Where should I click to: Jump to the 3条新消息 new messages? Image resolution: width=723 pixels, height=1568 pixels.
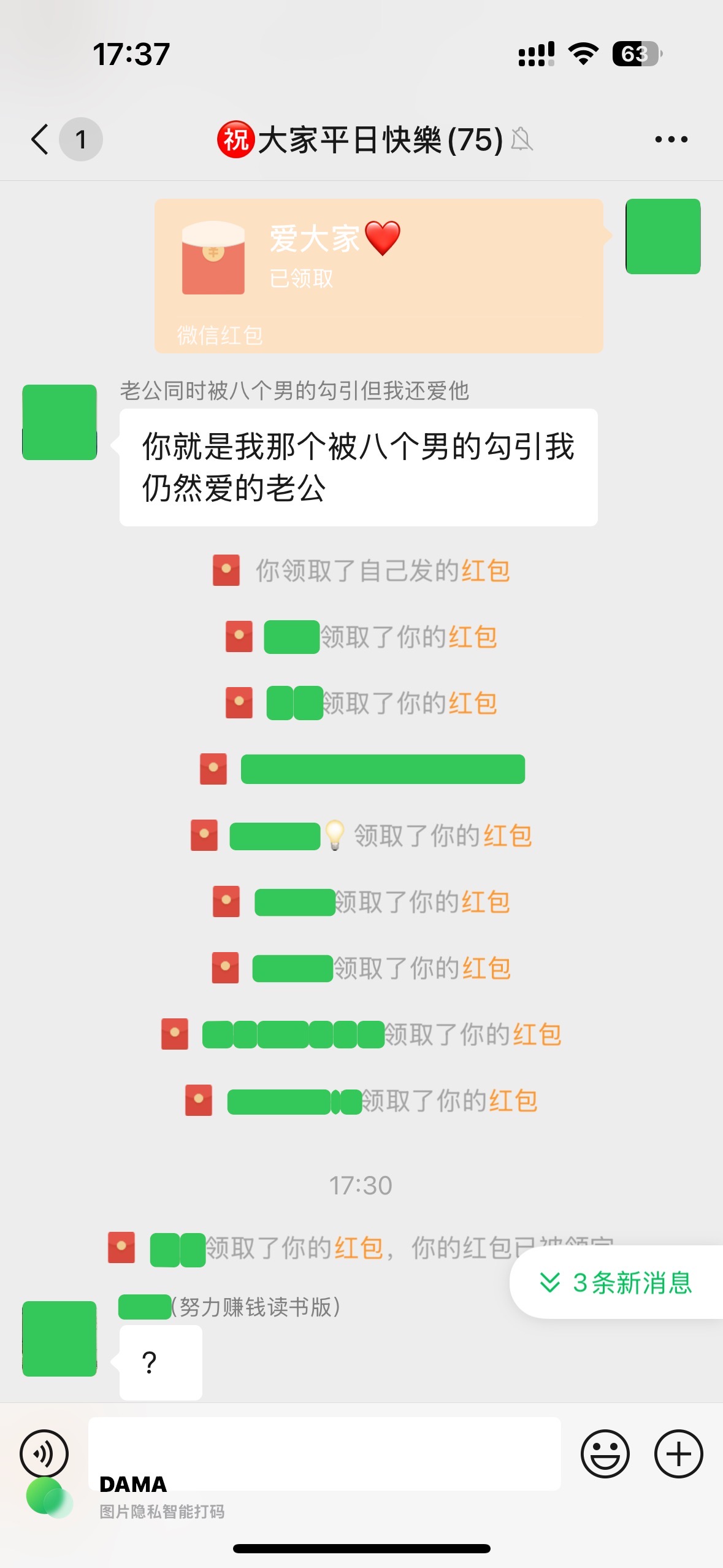click(x=618, y=1282)
